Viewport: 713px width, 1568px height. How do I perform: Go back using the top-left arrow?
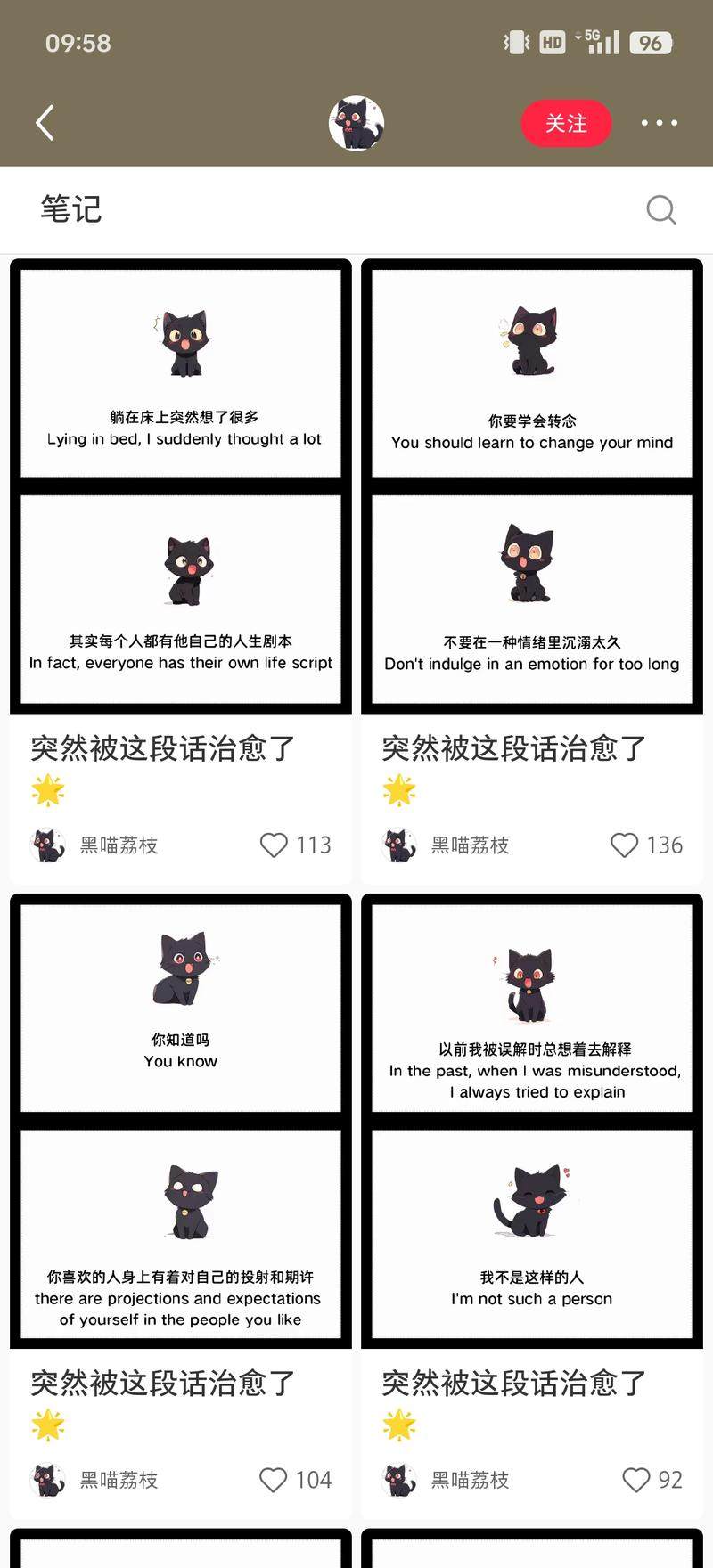45,123
